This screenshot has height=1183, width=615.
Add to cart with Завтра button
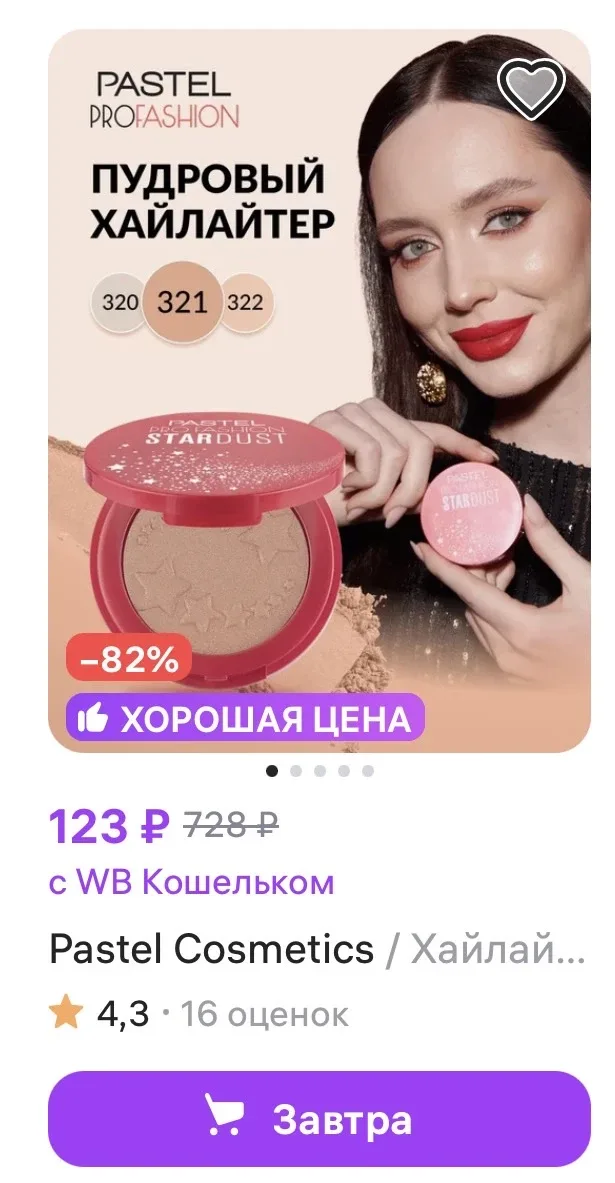(x=318, y=1118)
